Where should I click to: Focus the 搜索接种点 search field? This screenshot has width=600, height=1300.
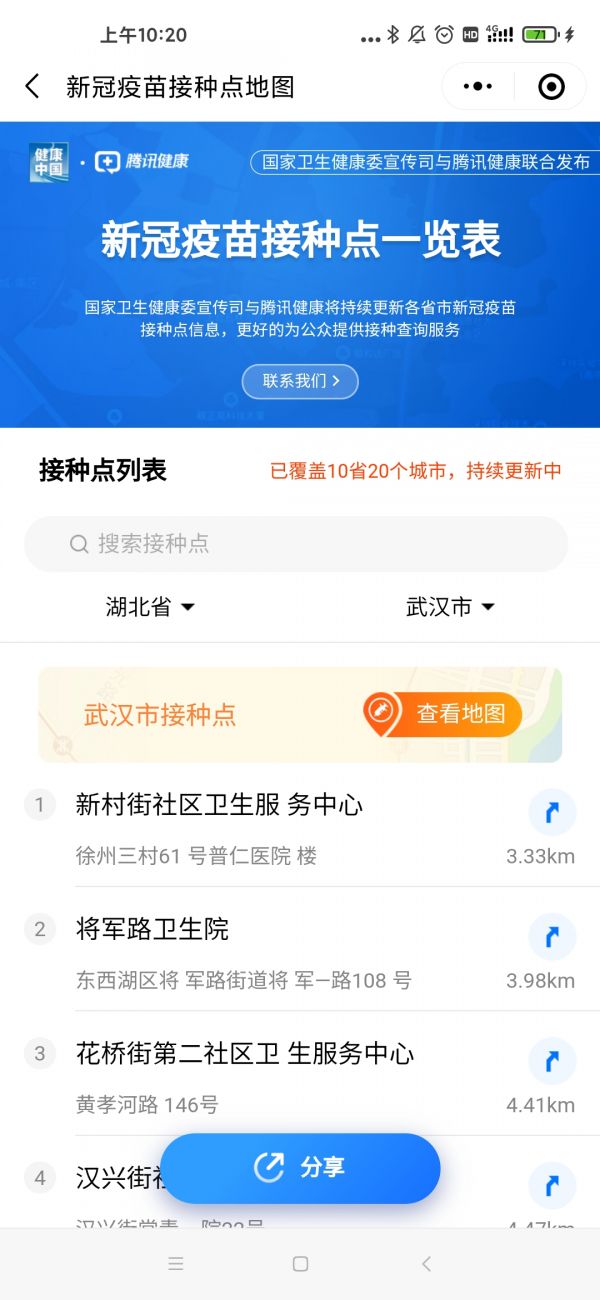(x=296, y=543)
